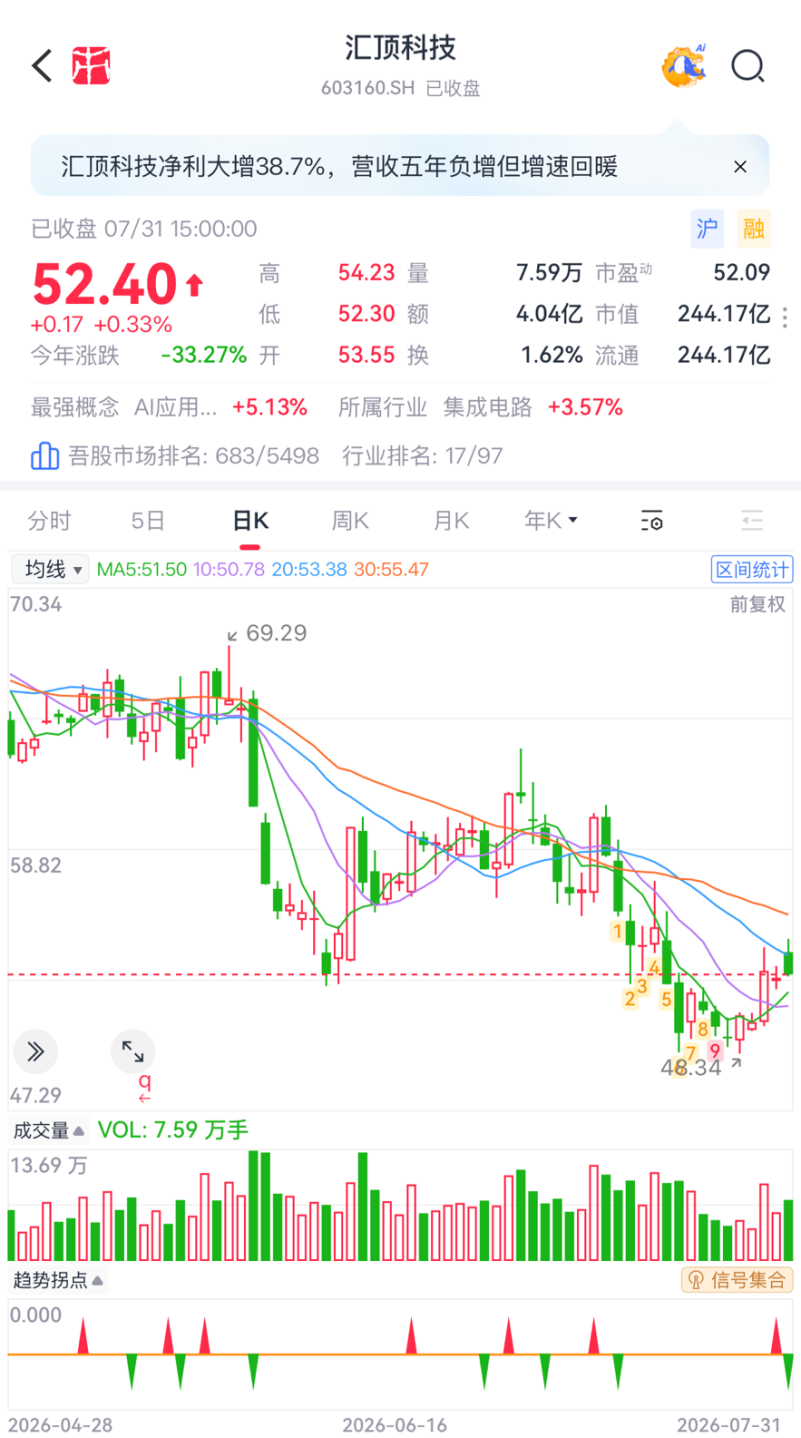Tap the 区间统计 button
Image resolution: width=801 pixels, height=1438 pixels.
[751, 570]
